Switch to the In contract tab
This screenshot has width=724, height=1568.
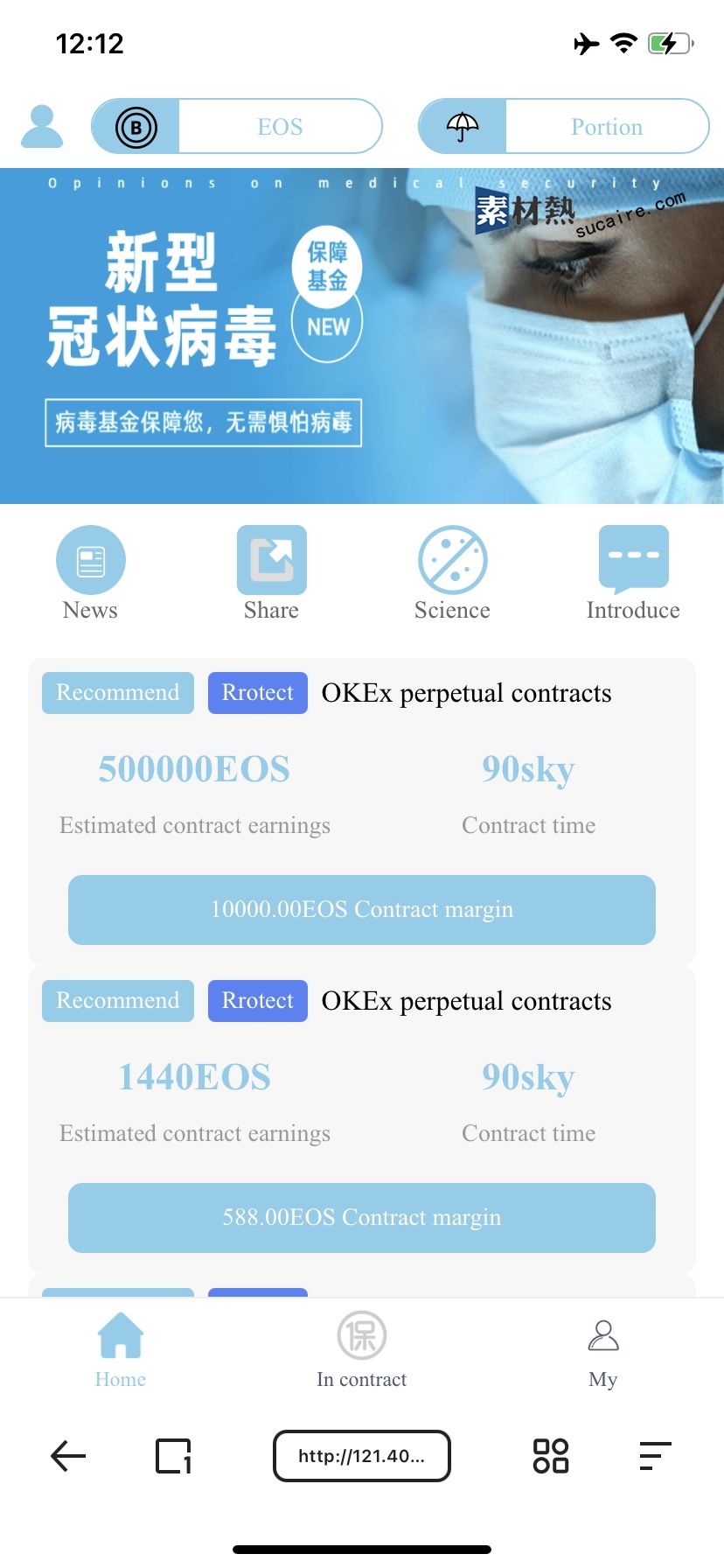[x=362, y=1350]
